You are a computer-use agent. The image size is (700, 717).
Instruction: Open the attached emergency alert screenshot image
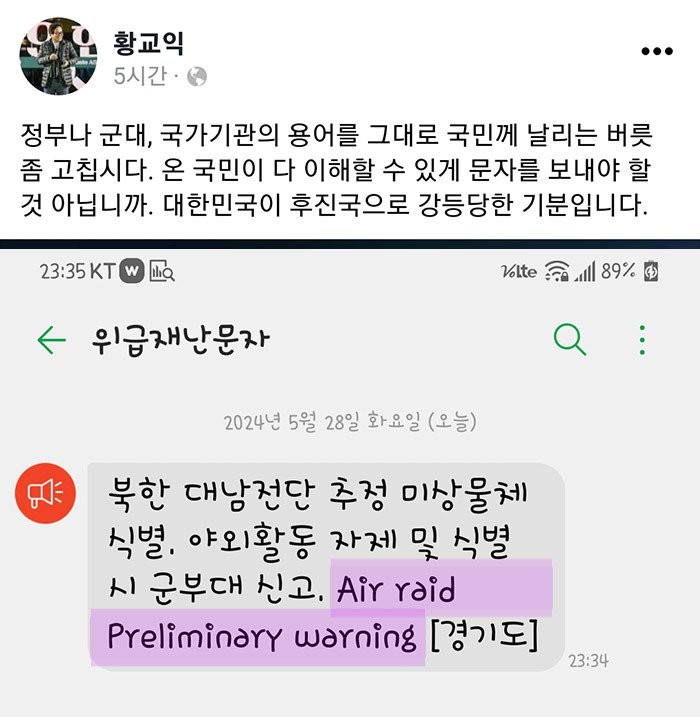pyautogui.click(x=350, y=480)
